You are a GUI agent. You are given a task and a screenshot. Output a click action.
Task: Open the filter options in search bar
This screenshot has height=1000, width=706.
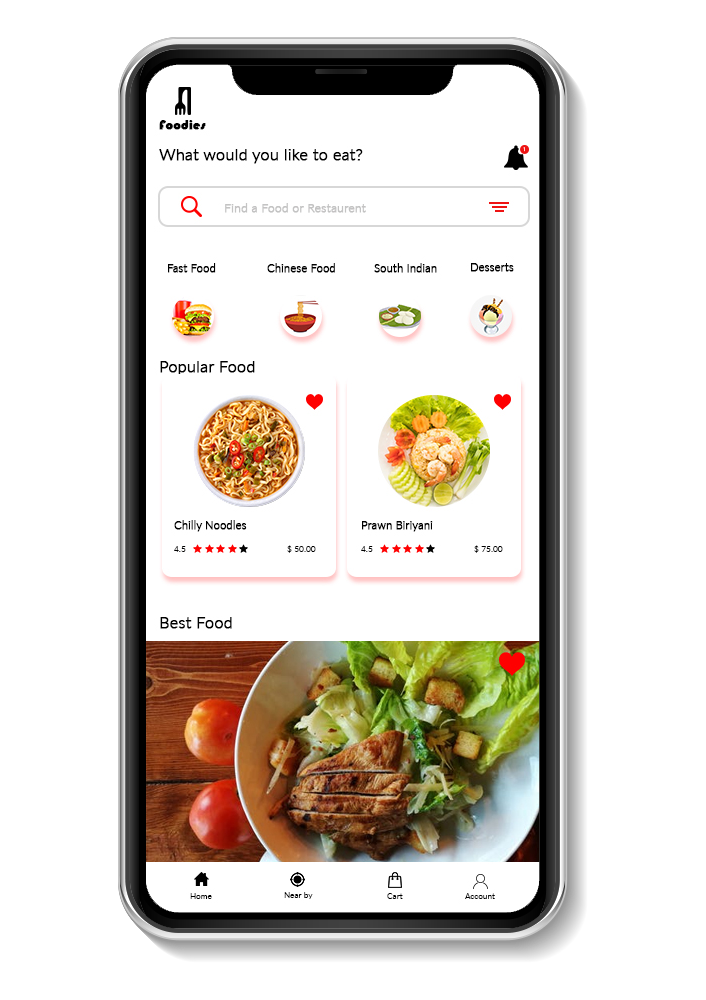pos(499,207)
